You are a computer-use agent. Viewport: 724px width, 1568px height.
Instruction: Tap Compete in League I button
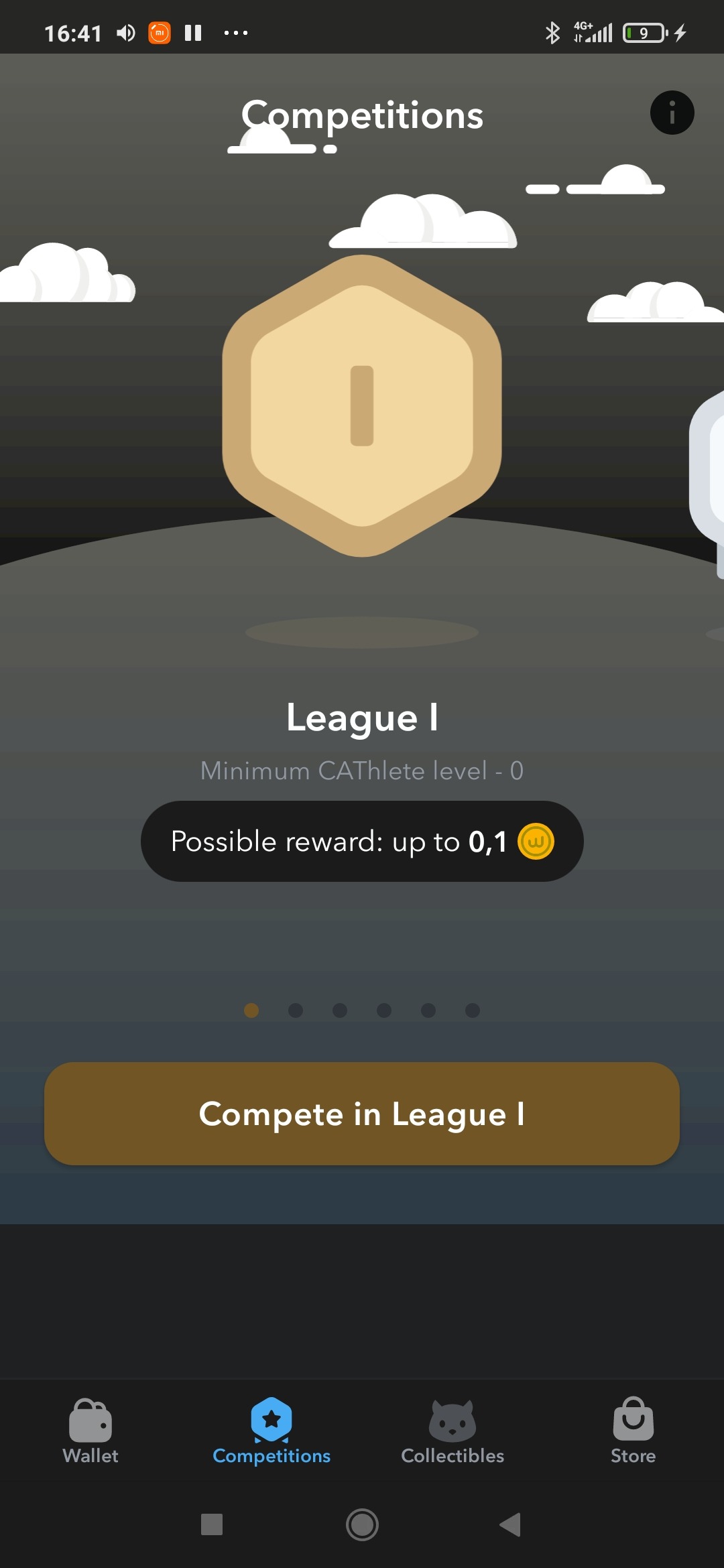pyautogui.click(x=362, y=1113)
